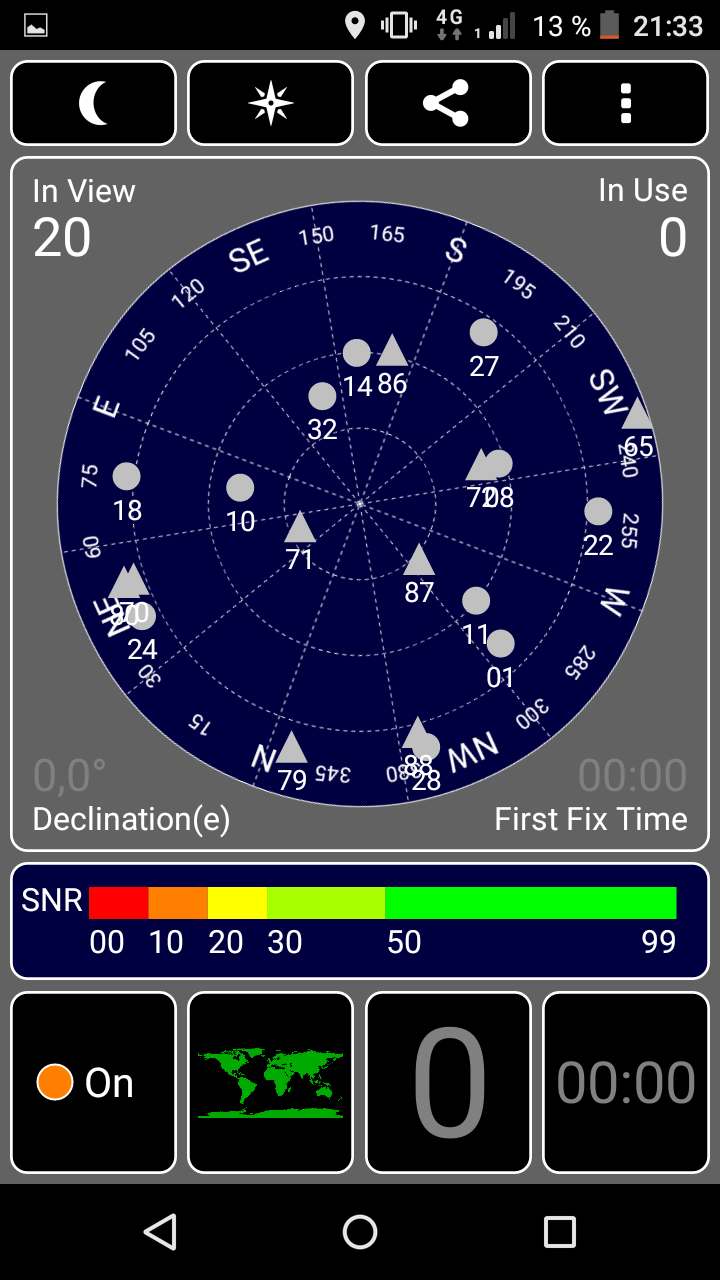The height and width of the screenshot is (1280, 720).
Task: Switch to night mode with the moon button
Action: (93, 103)
